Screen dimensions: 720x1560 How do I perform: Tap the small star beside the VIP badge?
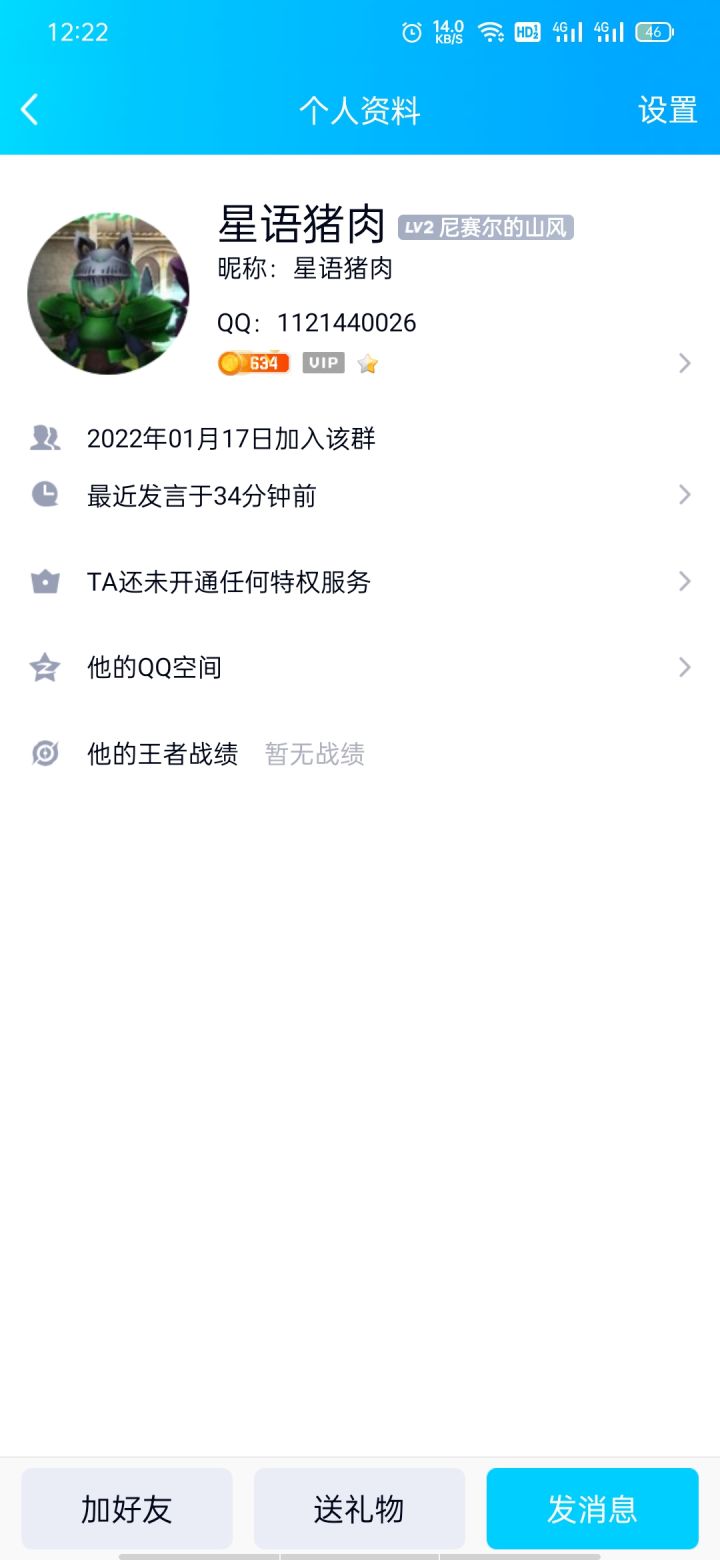click(366, 362)
